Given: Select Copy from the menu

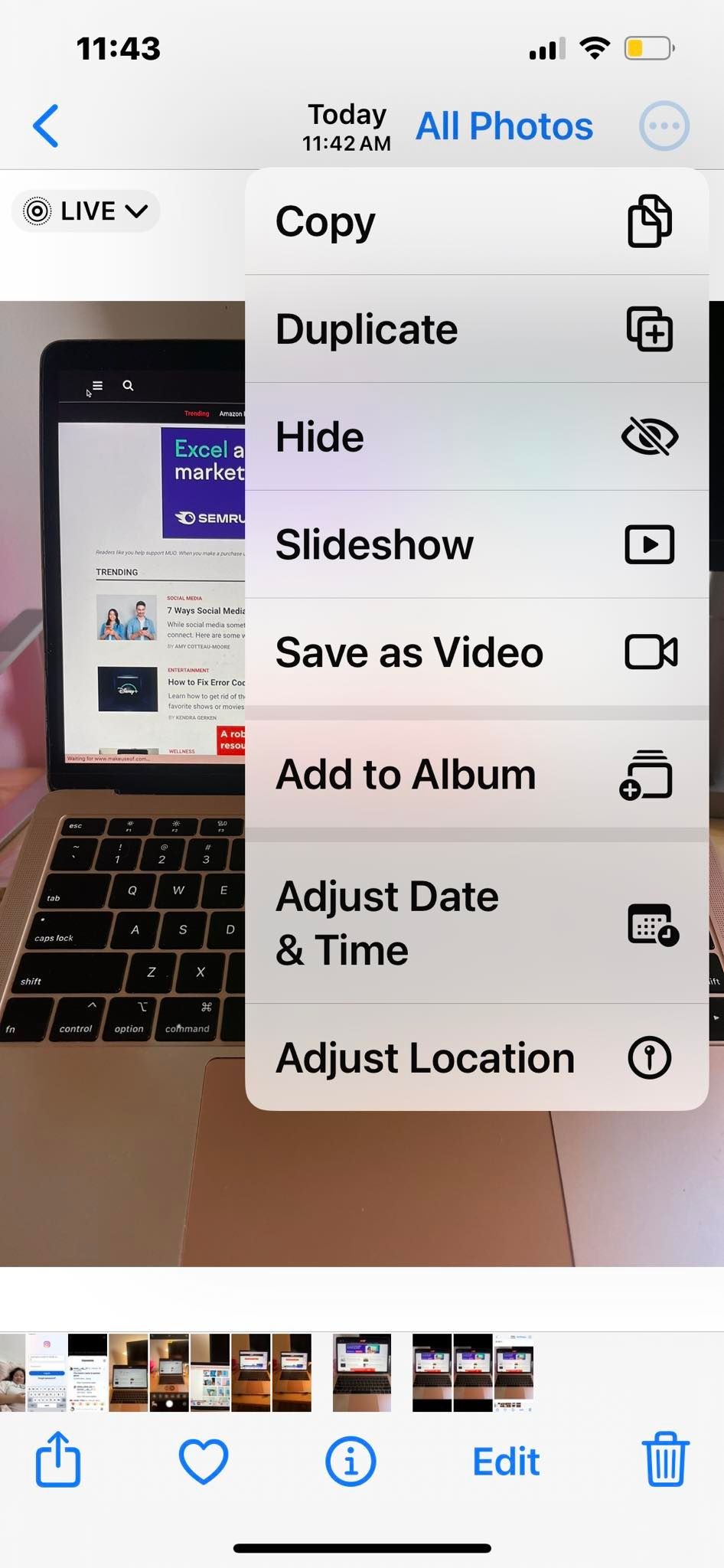Looking at the screenshot, I should pyautogui.click(x=477, y=222).
